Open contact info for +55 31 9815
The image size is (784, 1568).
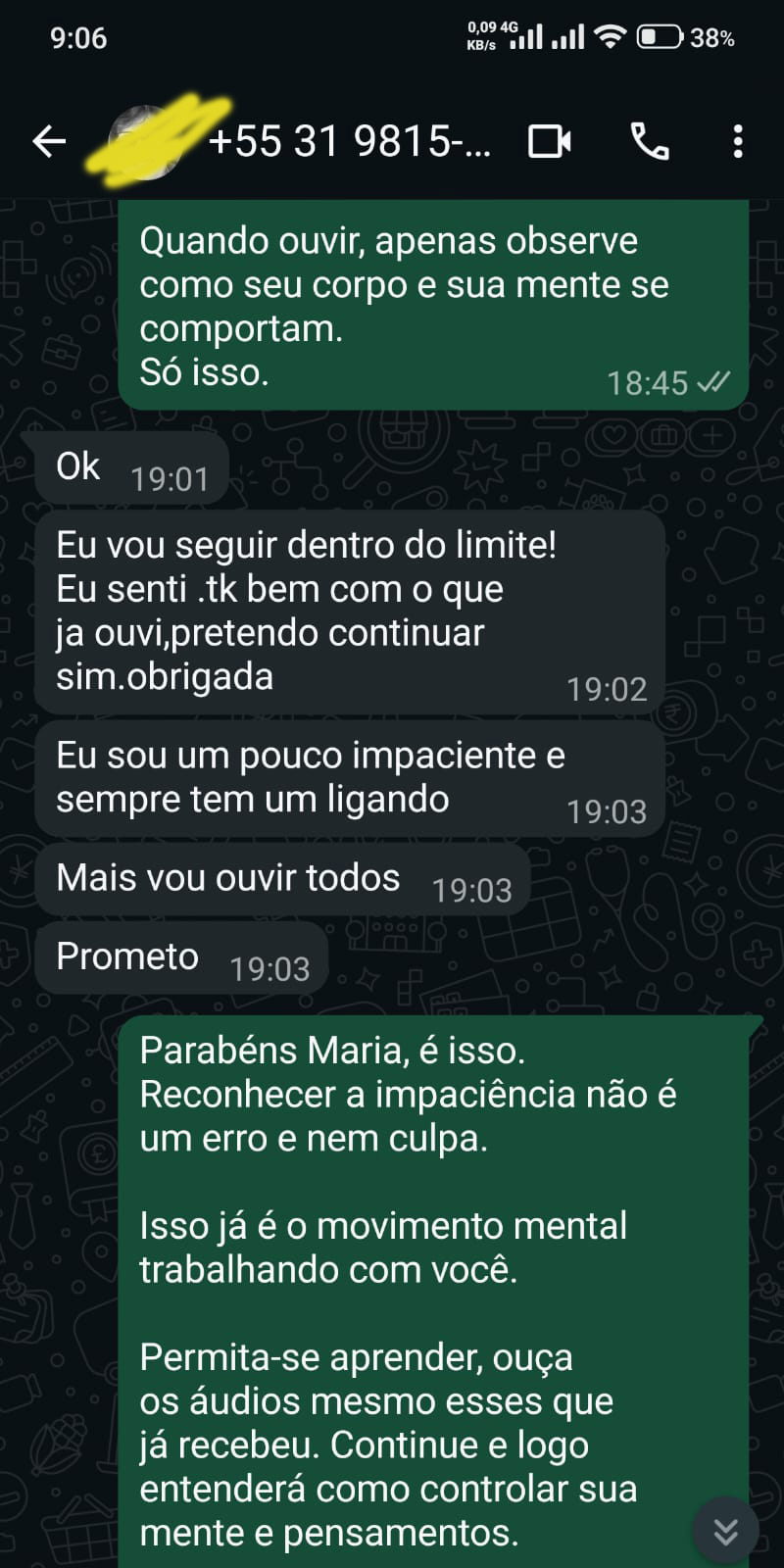point(349,142)
